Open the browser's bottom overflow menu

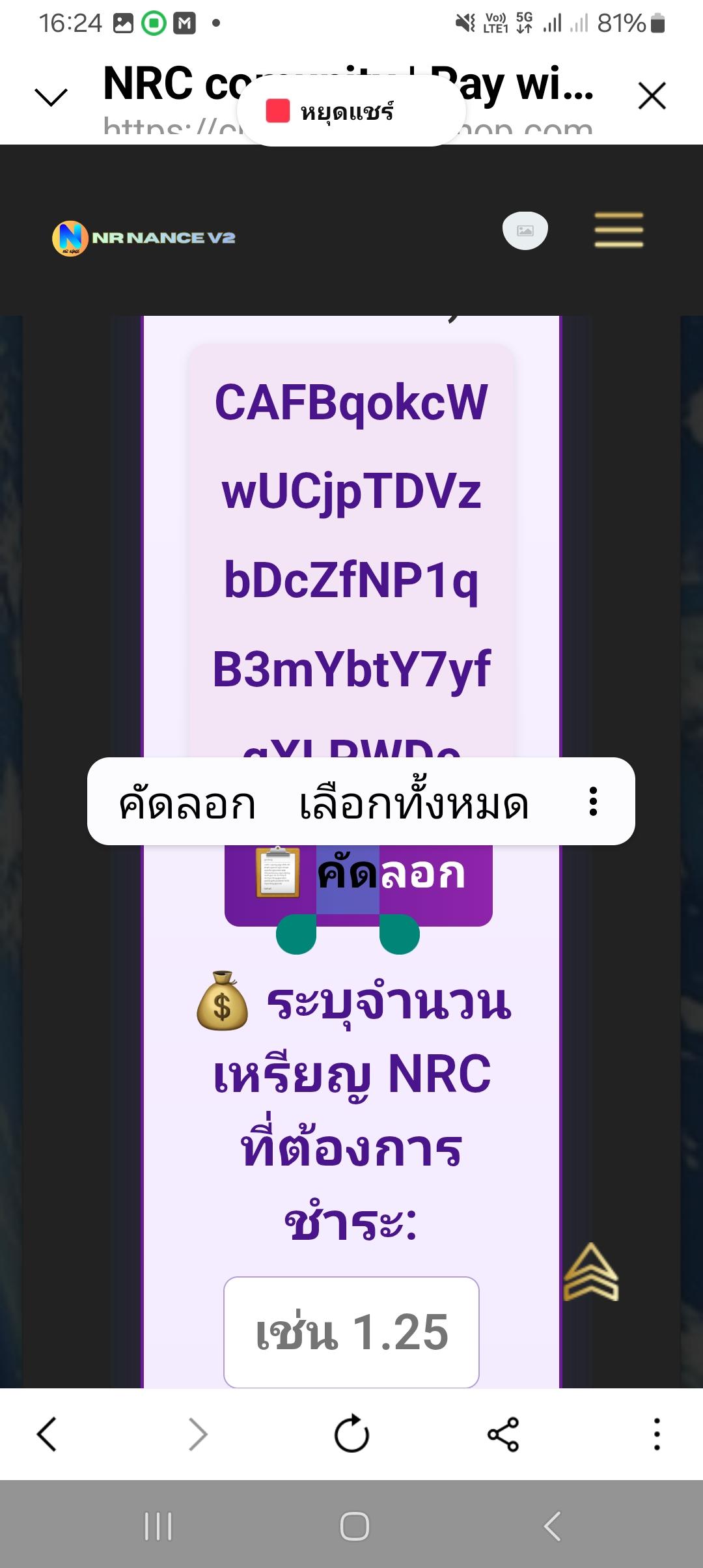[x=657, y=1434]
